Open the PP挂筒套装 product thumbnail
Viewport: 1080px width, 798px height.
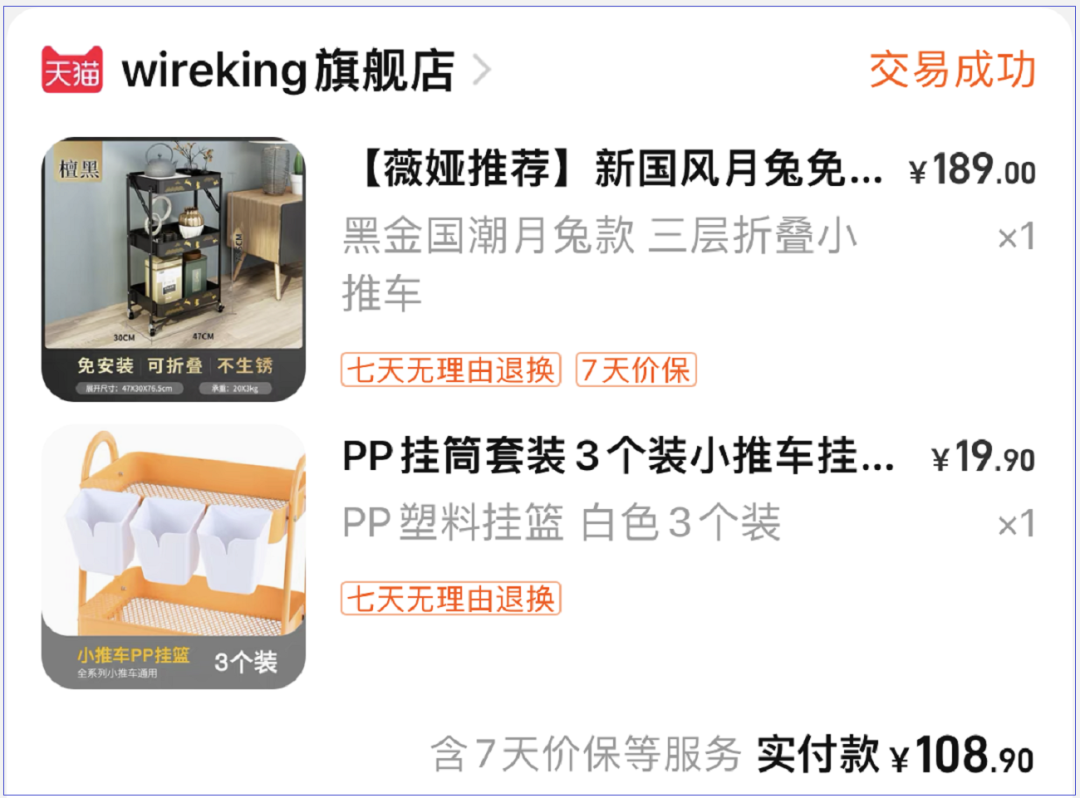(x=173, y=557)
